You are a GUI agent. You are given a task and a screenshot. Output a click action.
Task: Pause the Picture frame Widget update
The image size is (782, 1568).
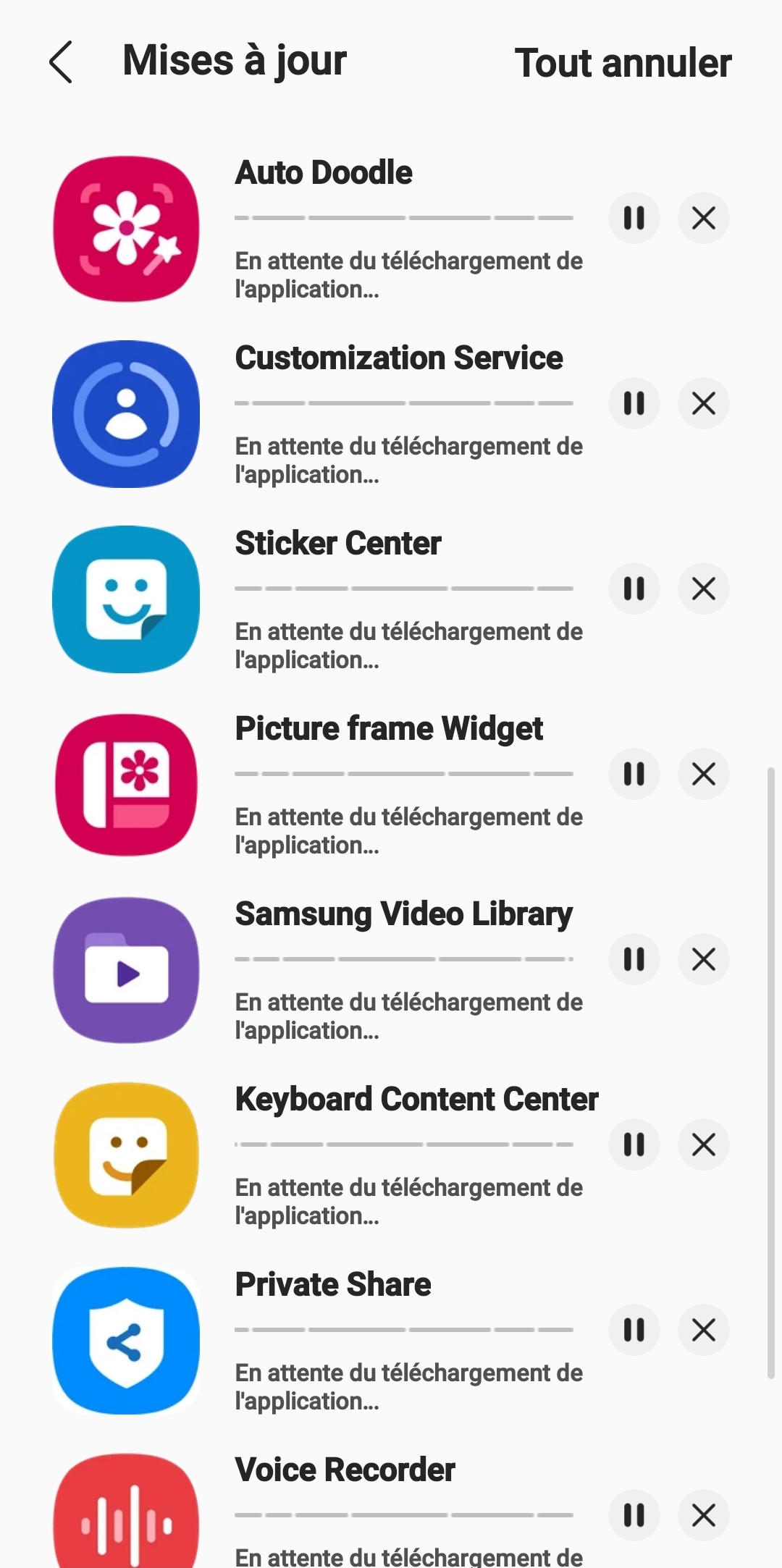coord(634,774)
